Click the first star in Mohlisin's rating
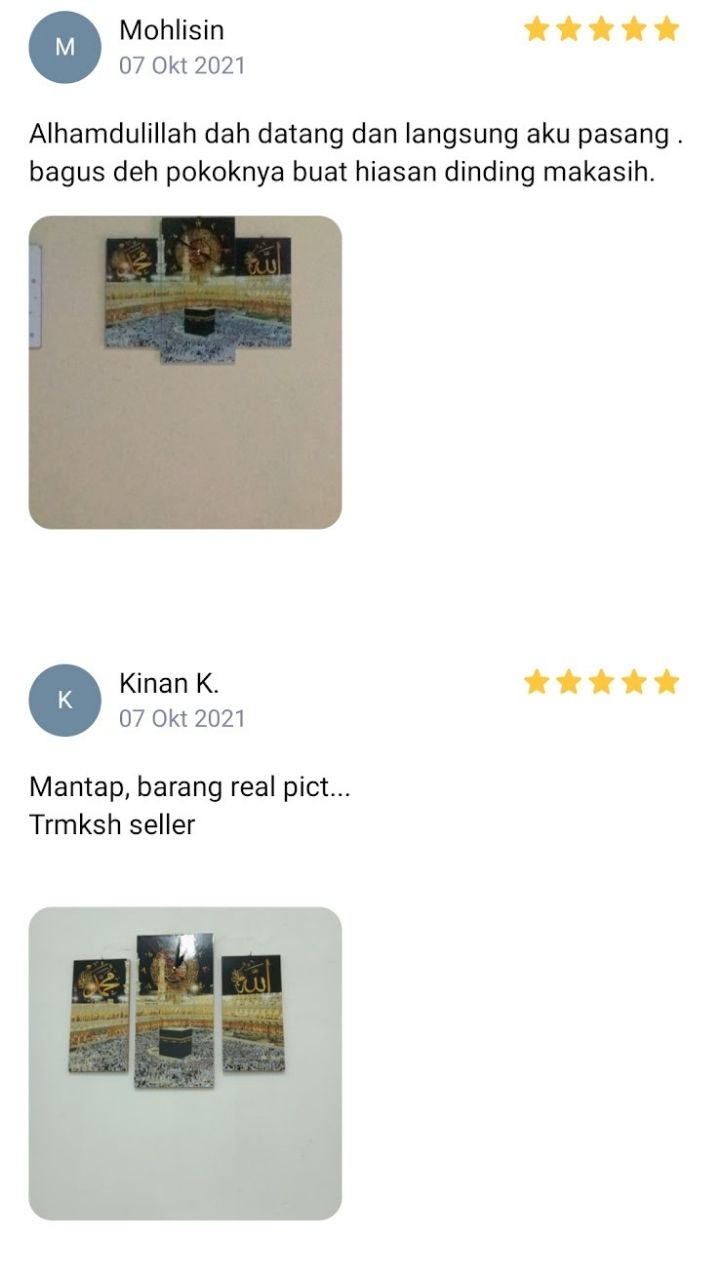 point(538,30)
